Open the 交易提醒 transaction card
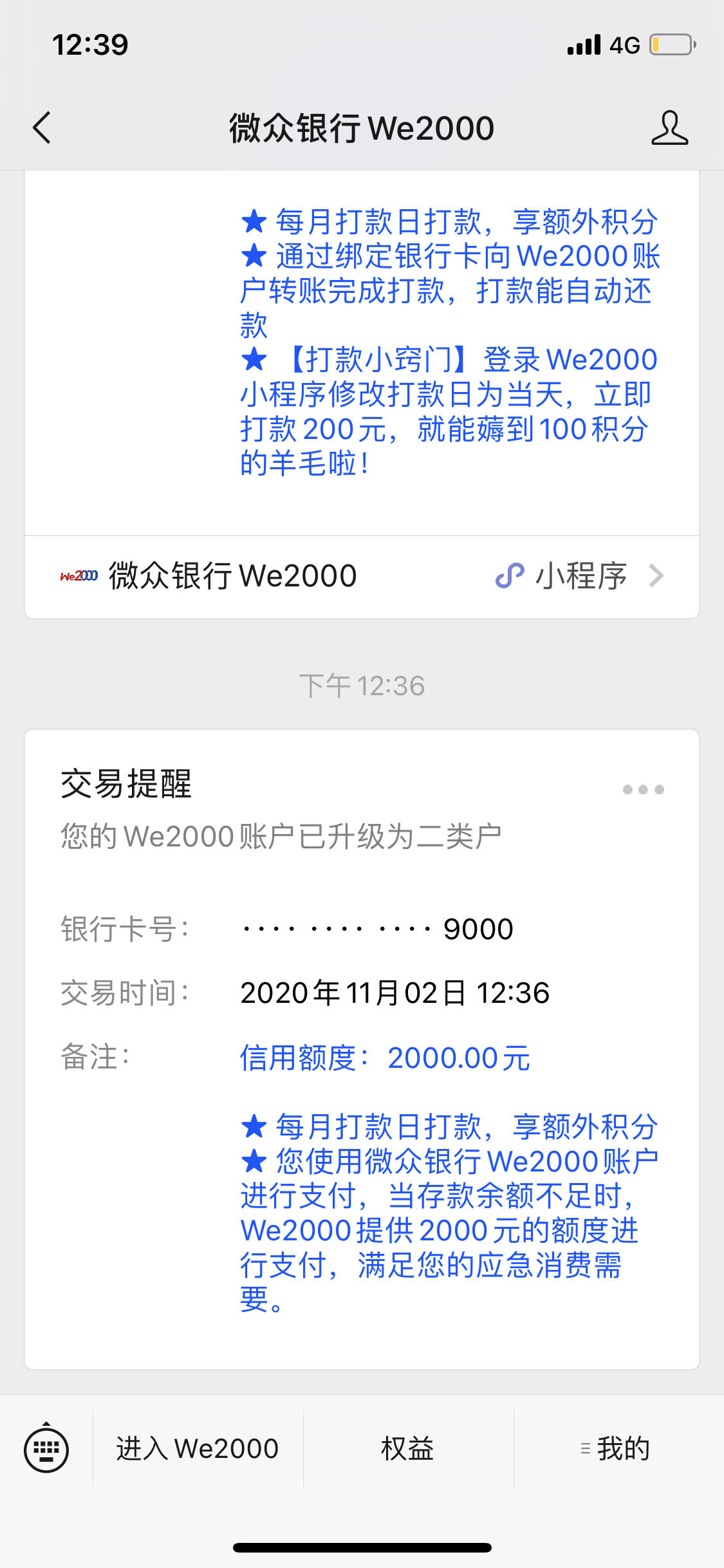The width and height of the screenshot is (724, 1568). point(362,1049)
